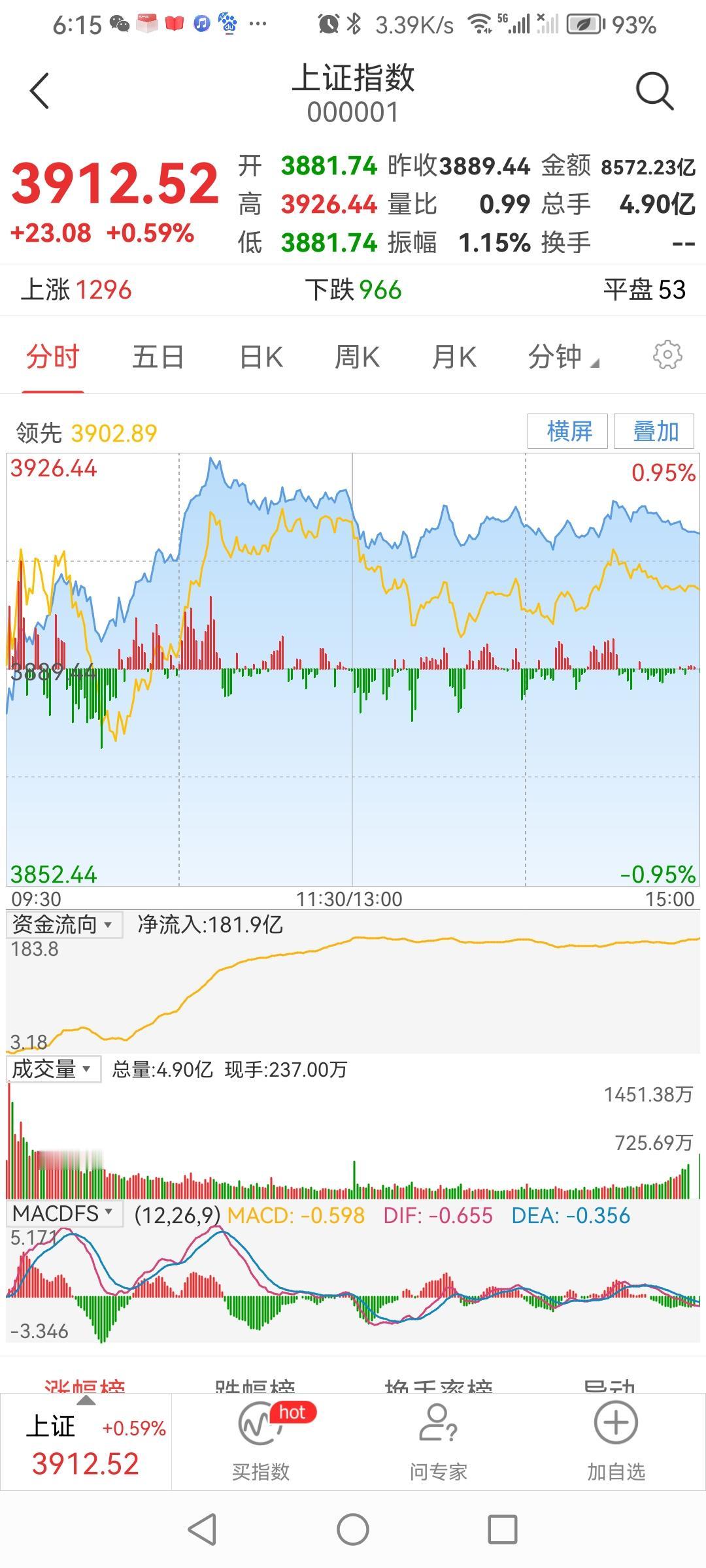Select the 分时 chart tab

coord(53,357)
